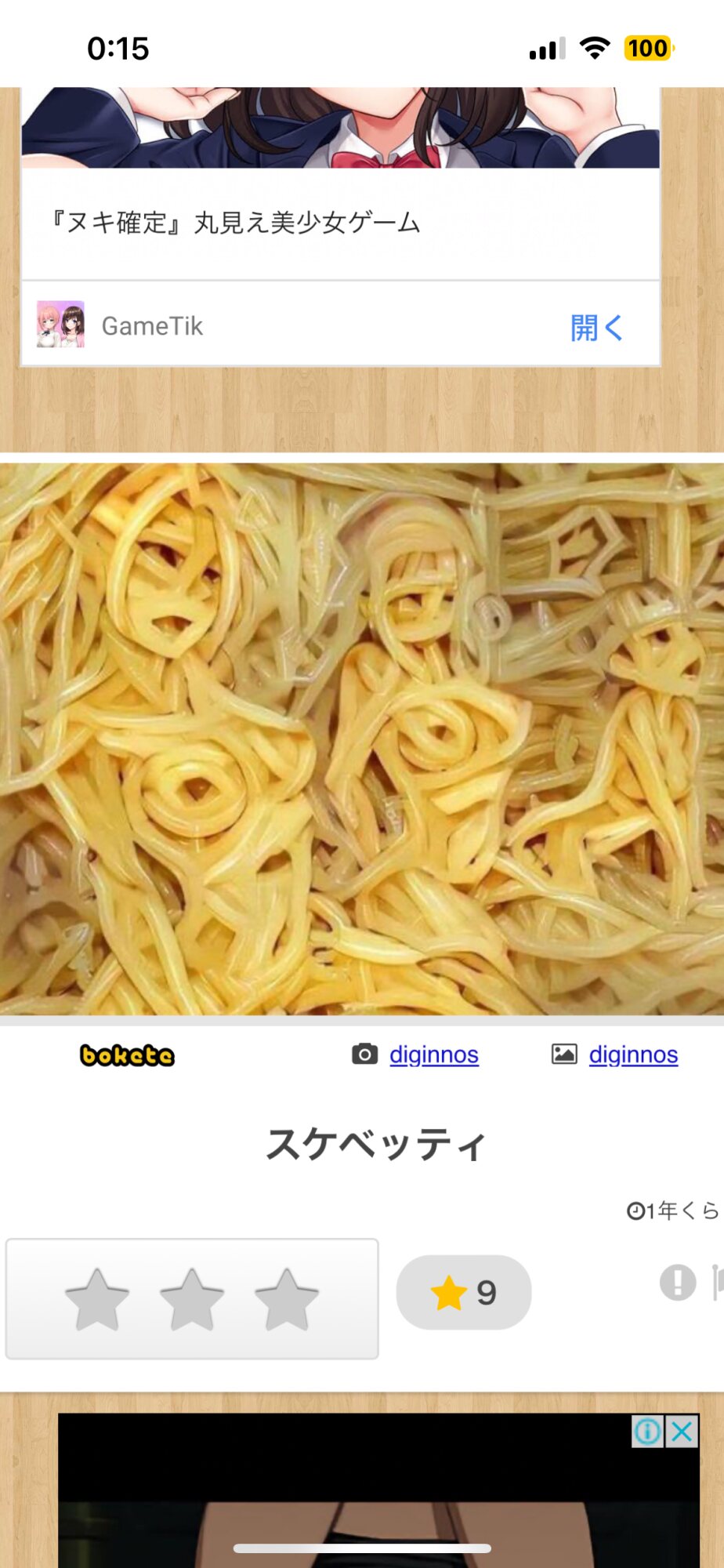The width and height of the screenshot is (724, 1568).
Task: Give this boke three stars
Action: (x=287, y=1300)
